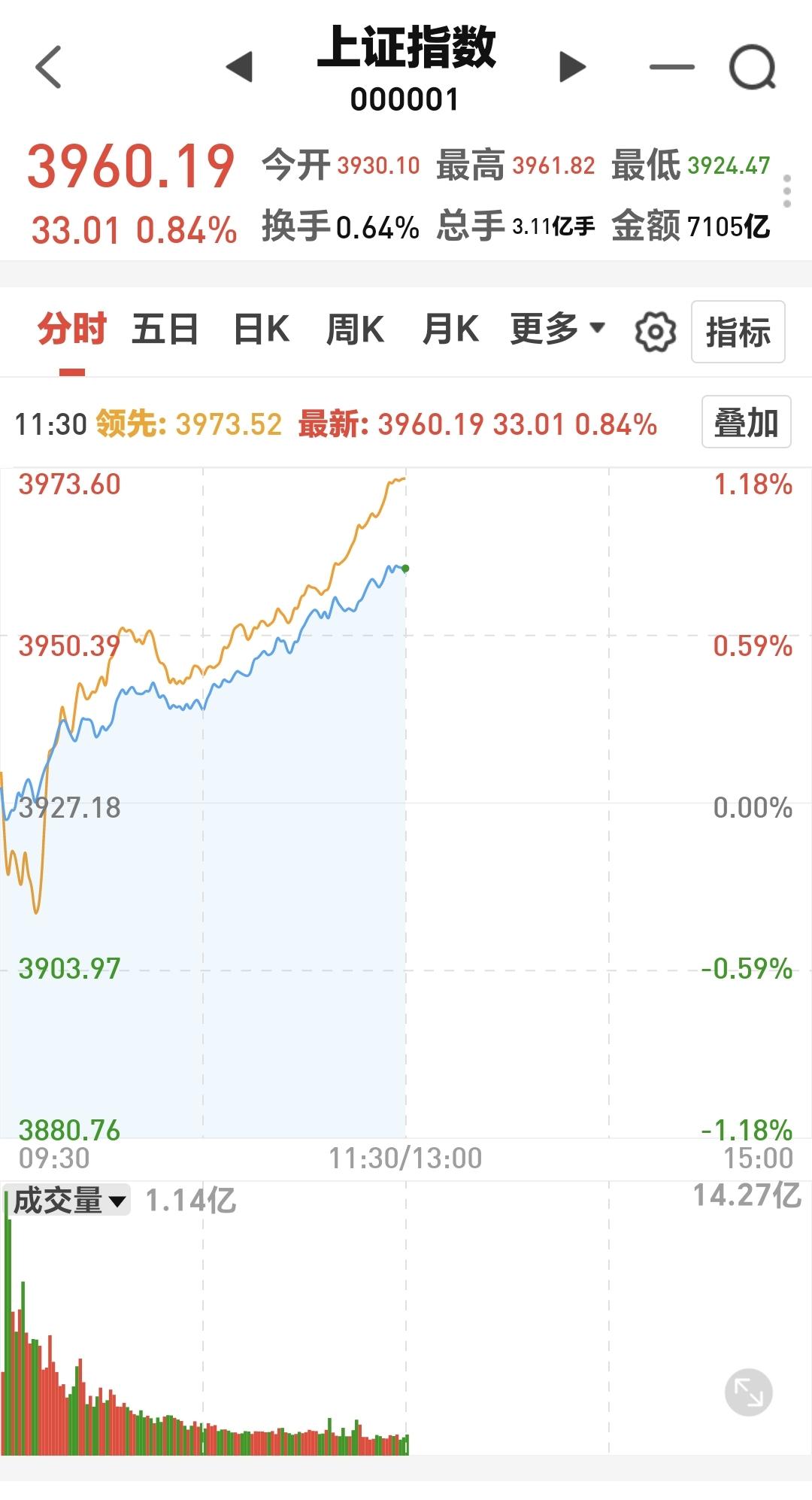Tap the 指标 button
Screen dimensions: 812x1500
coord(738,332)
